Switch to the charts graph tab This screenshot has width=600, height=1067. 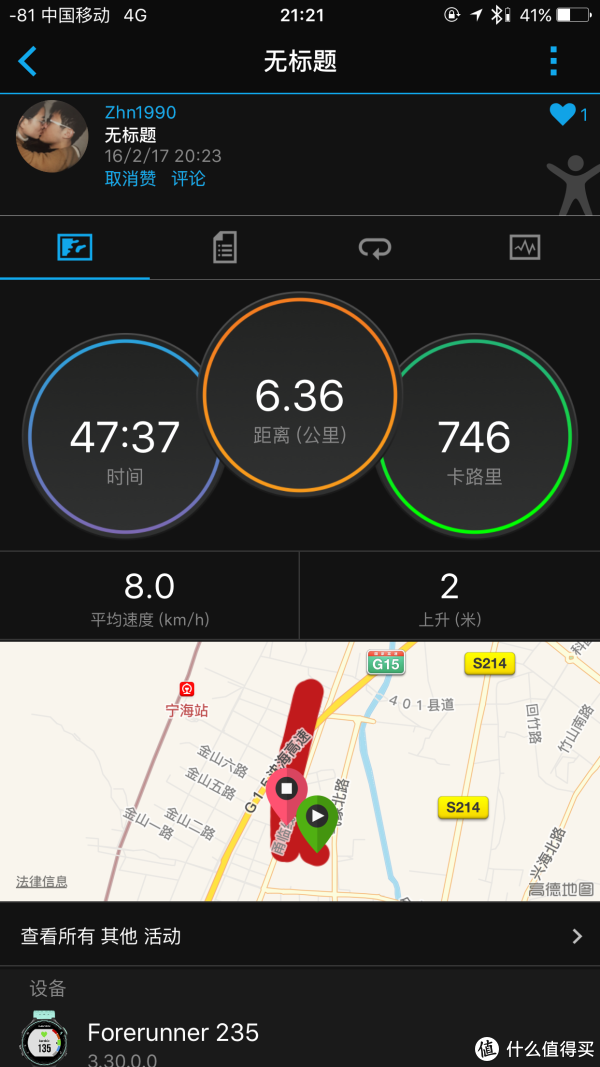[524, 248]
